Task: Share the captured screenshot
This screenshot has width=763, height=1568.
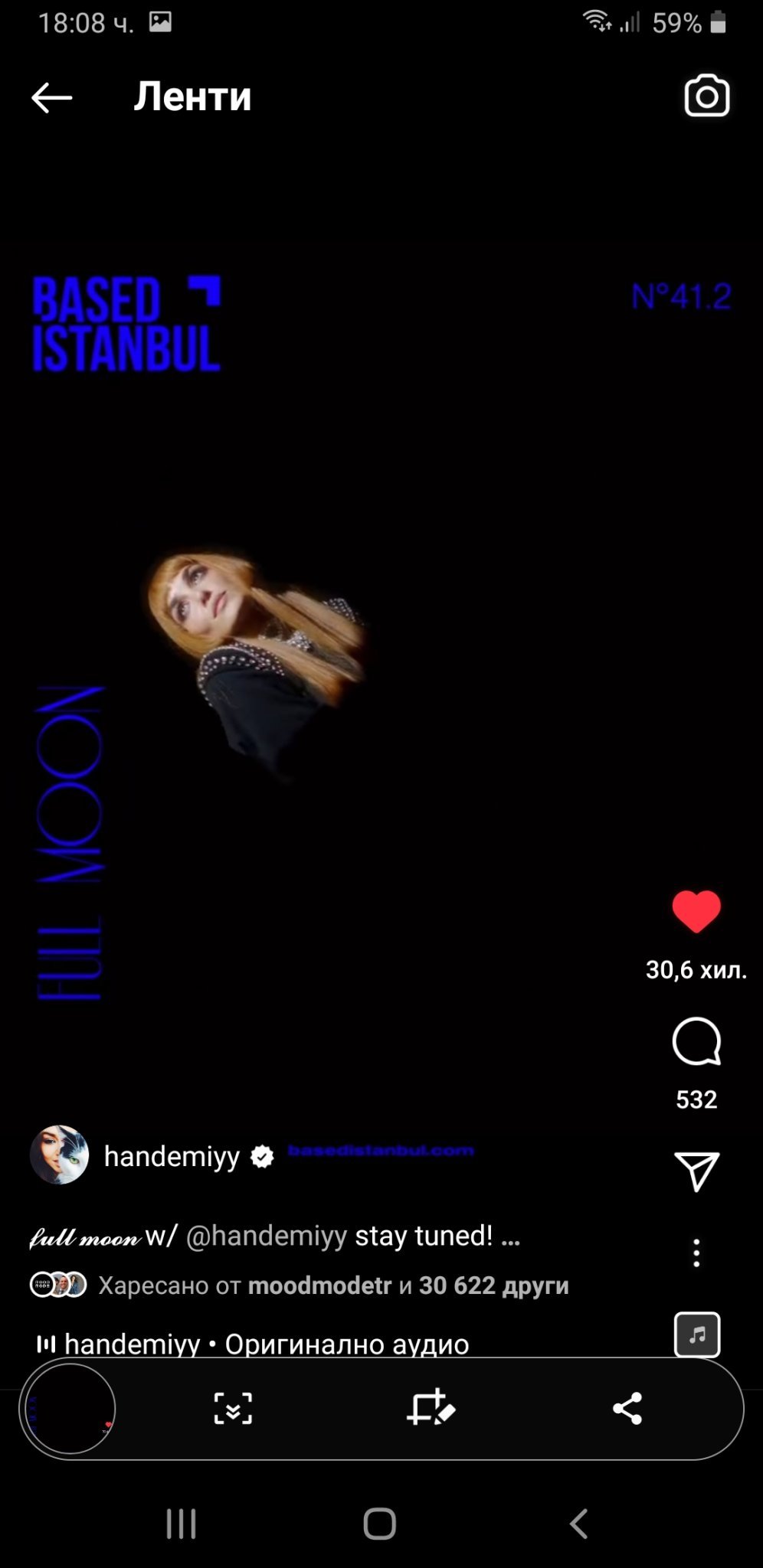Action: [627, 1408]
